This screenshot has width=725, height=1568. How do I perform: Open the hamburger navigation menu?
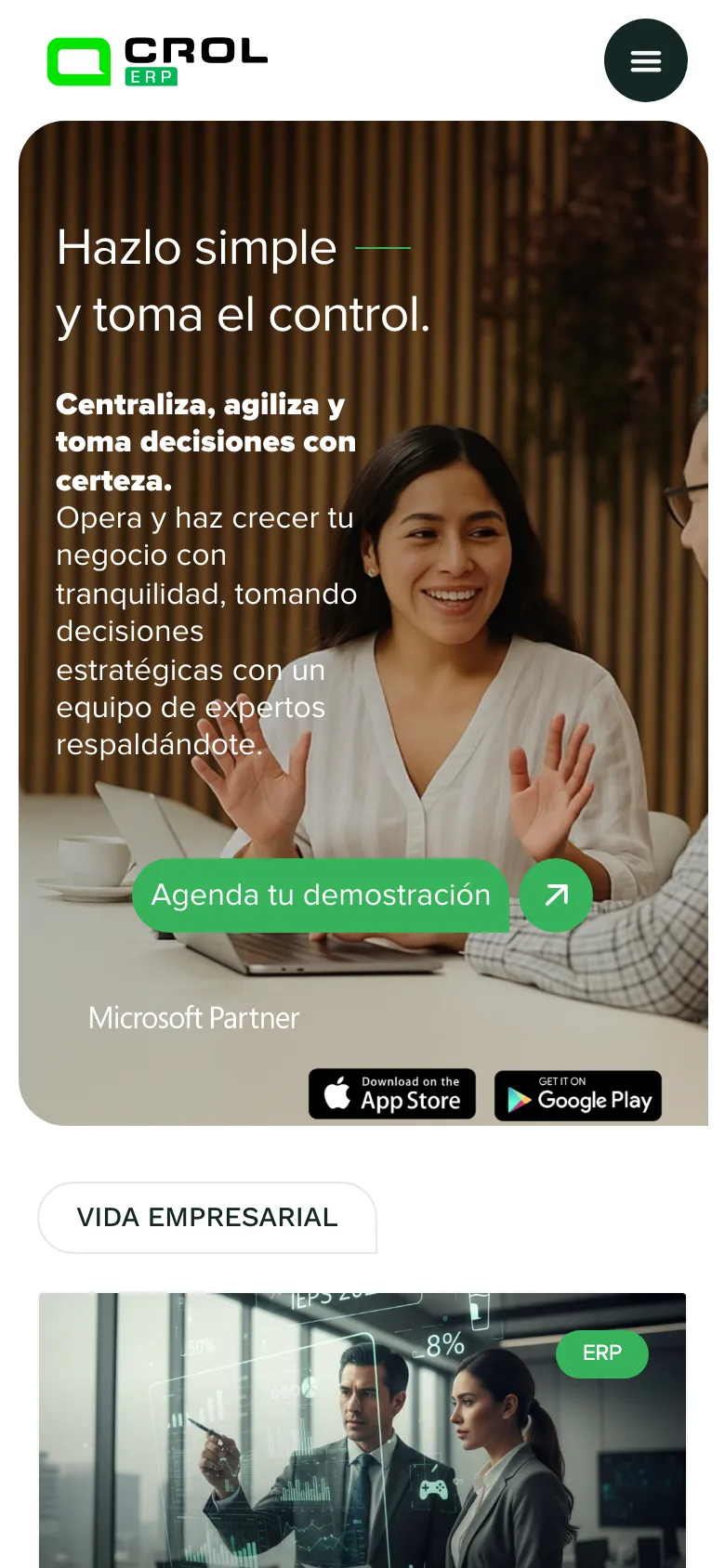point(645,60)
